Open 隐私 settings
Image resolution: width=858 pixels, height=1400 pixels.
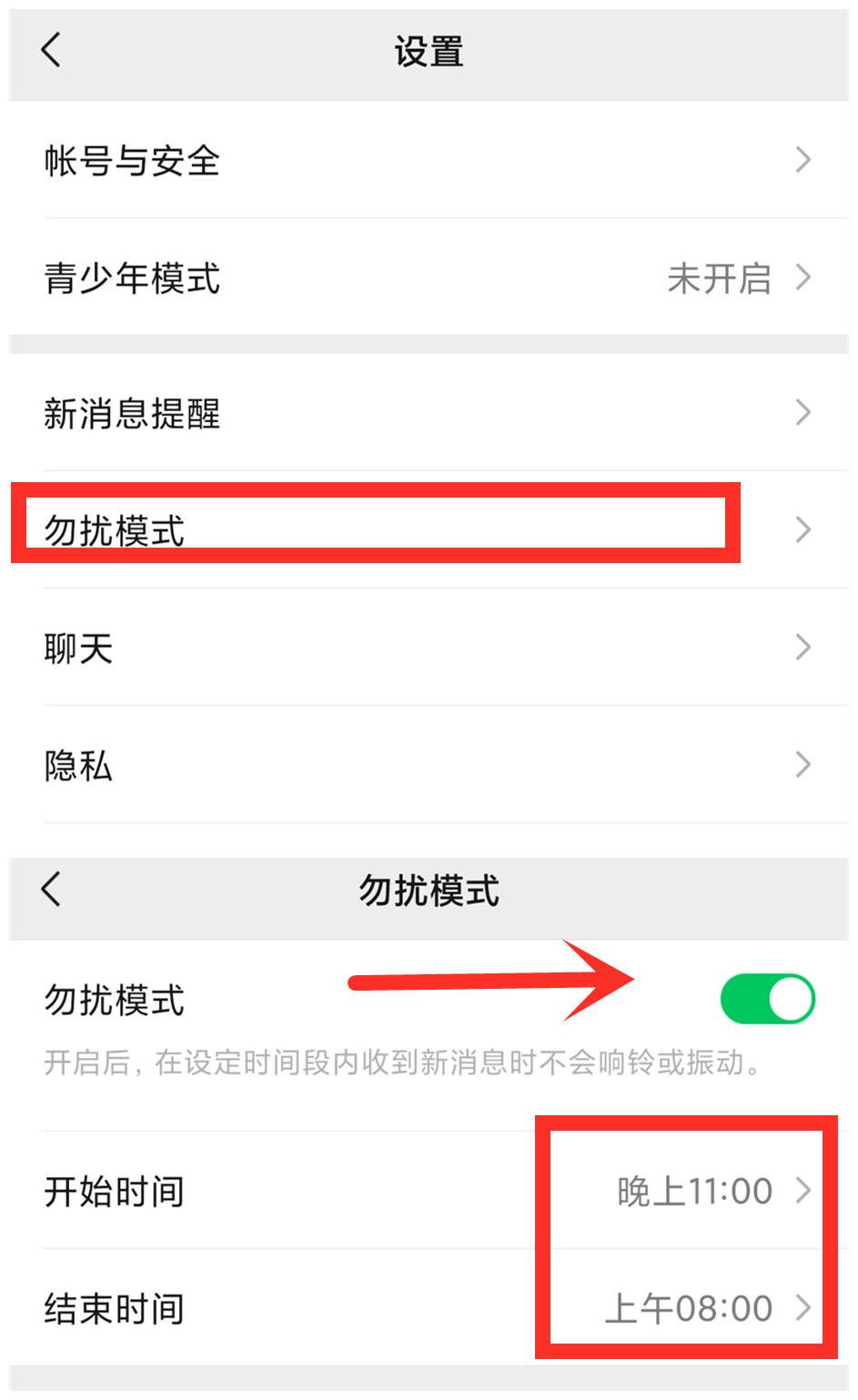coord(429,765)
